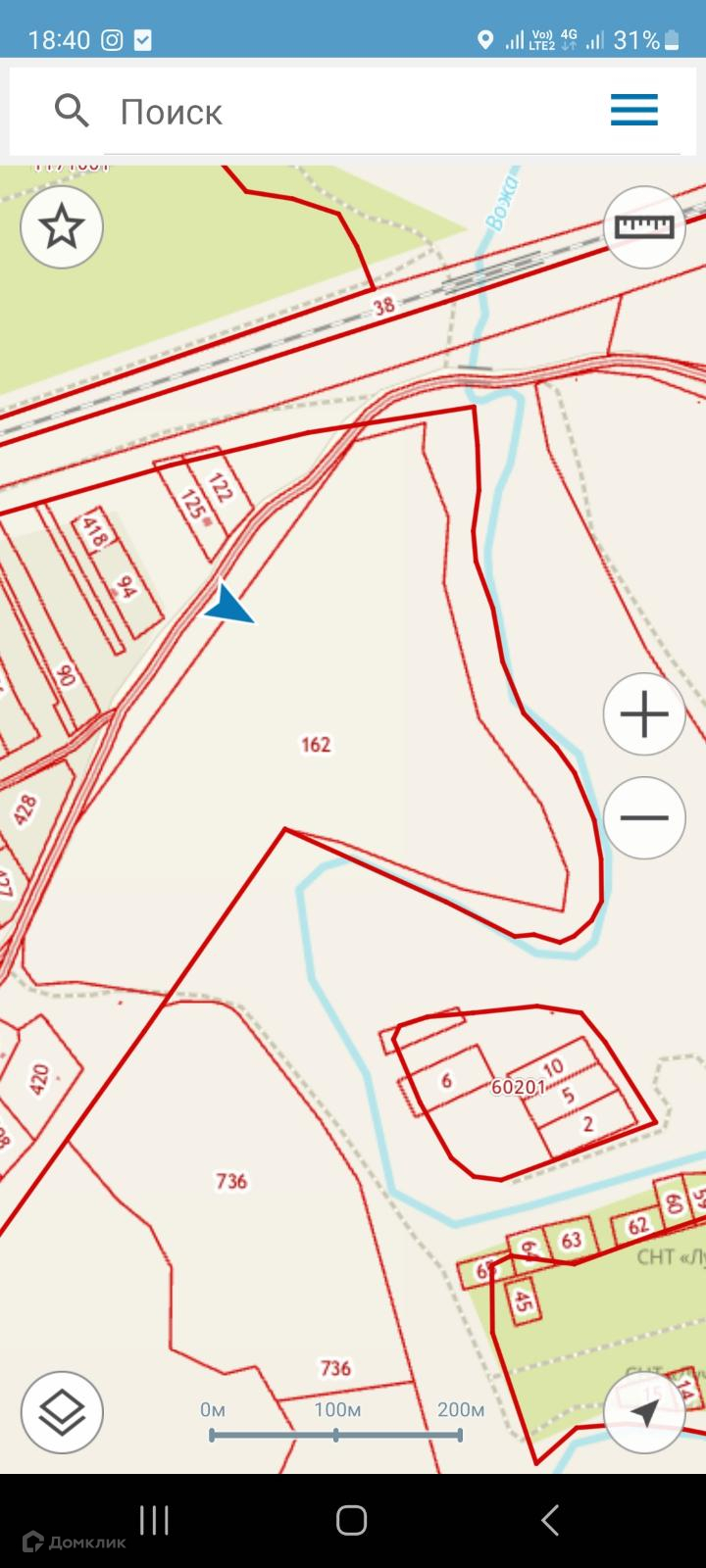
Task: Go back with system back button
Action: (x=550, y=1520)
